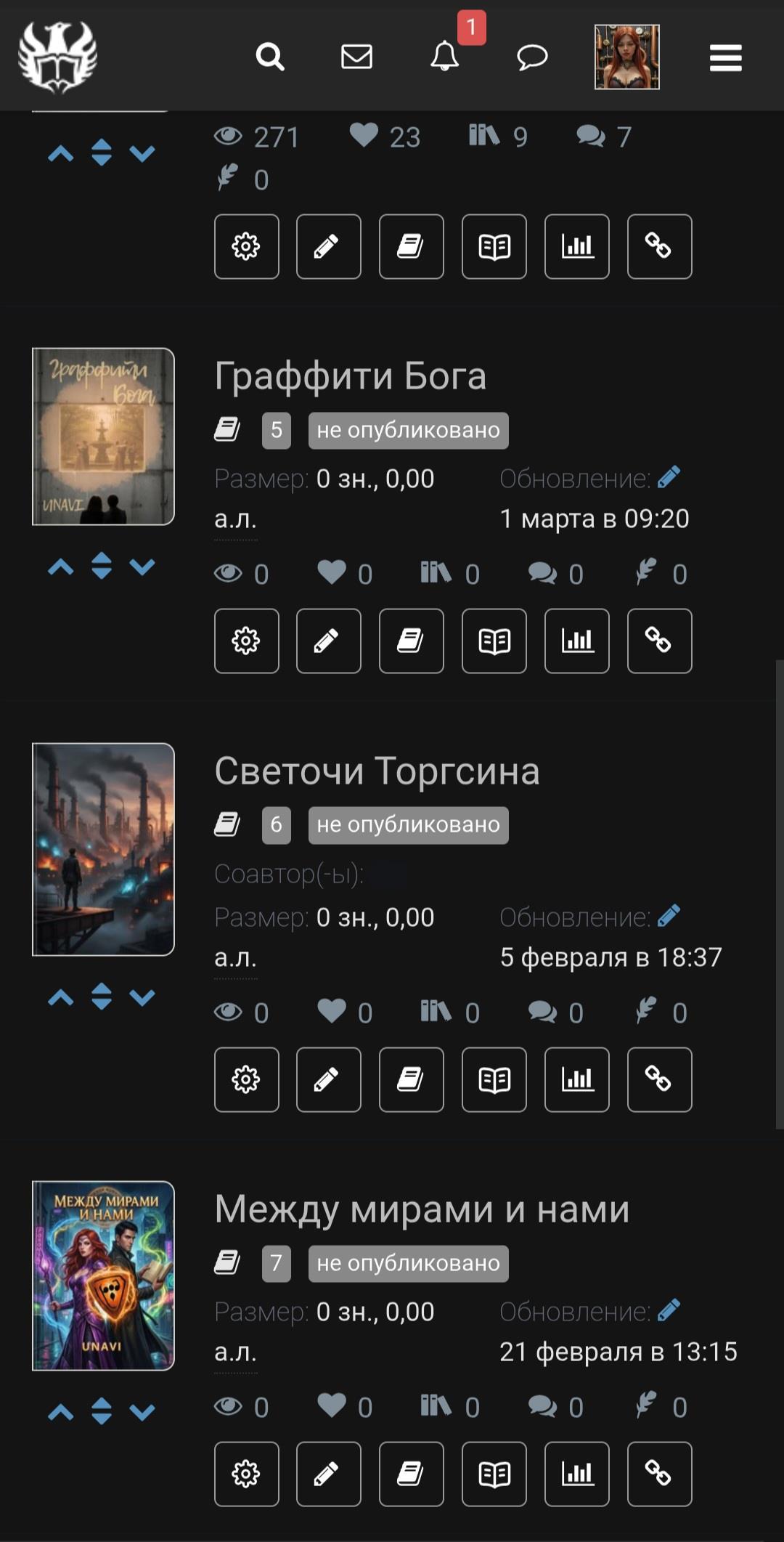Open the Светочи Торгсина book title
The height and width of the screenshot is (1542, 784).
377,771
